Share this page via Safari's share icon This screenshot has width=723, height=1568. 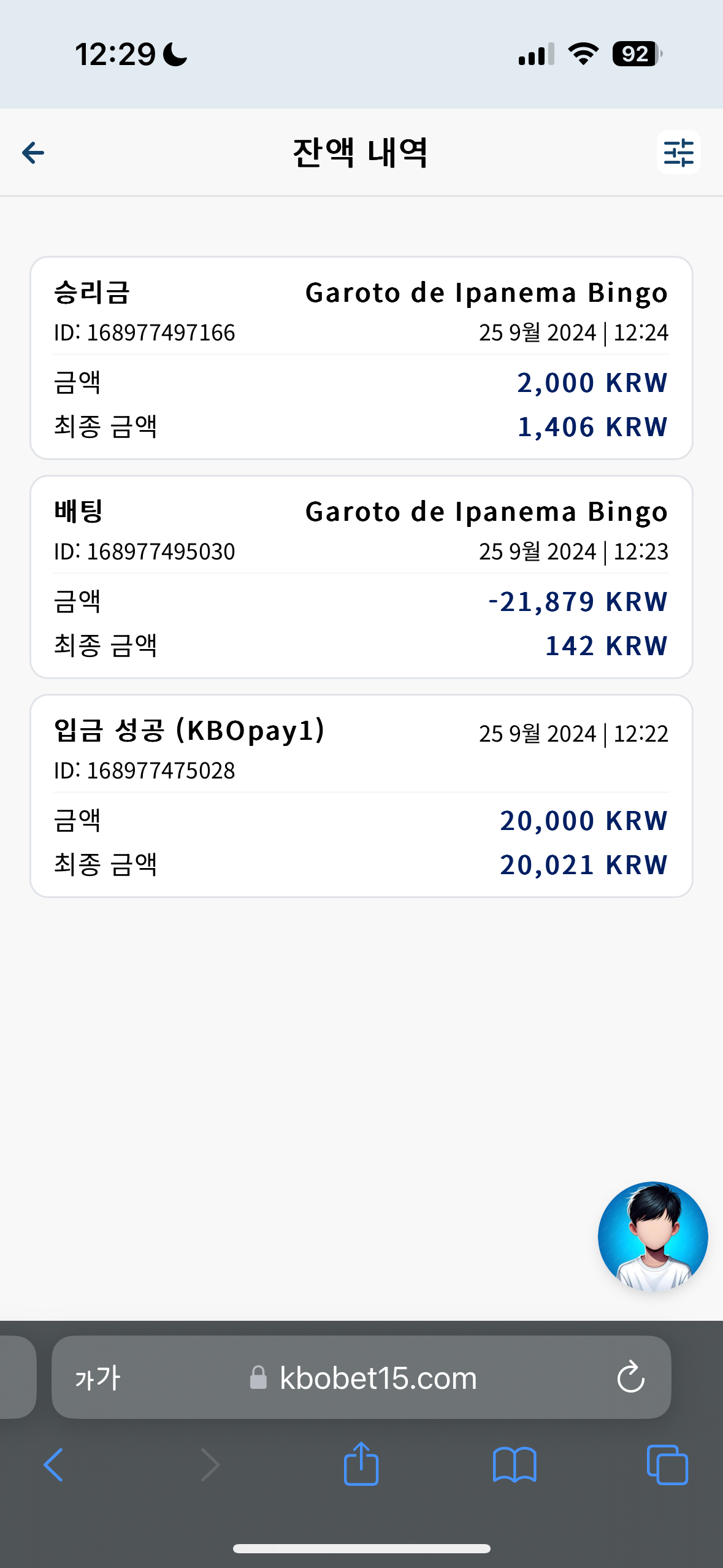361,1463
